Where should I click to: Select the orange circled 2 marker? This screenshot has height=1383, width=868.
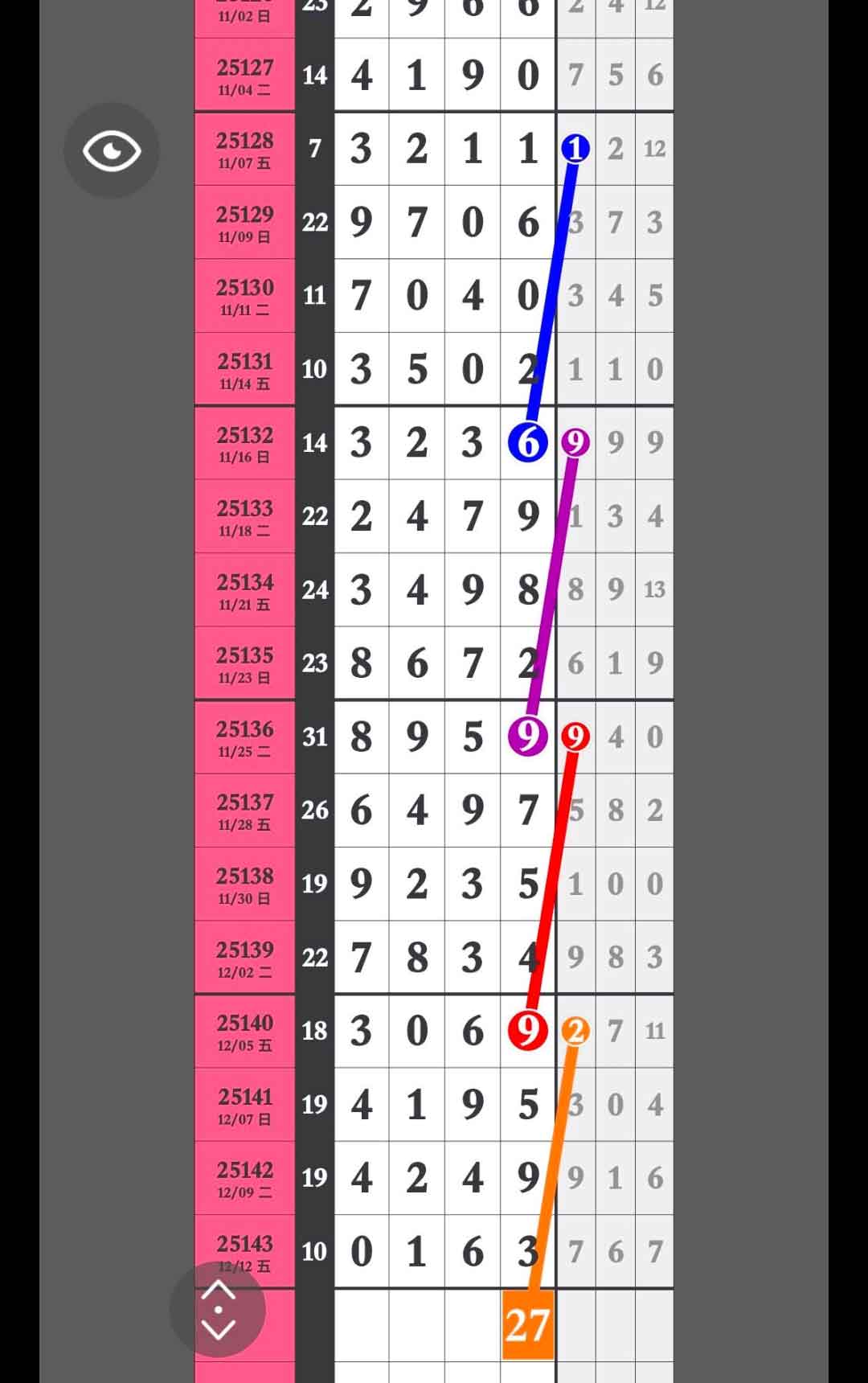(575, 1030)
